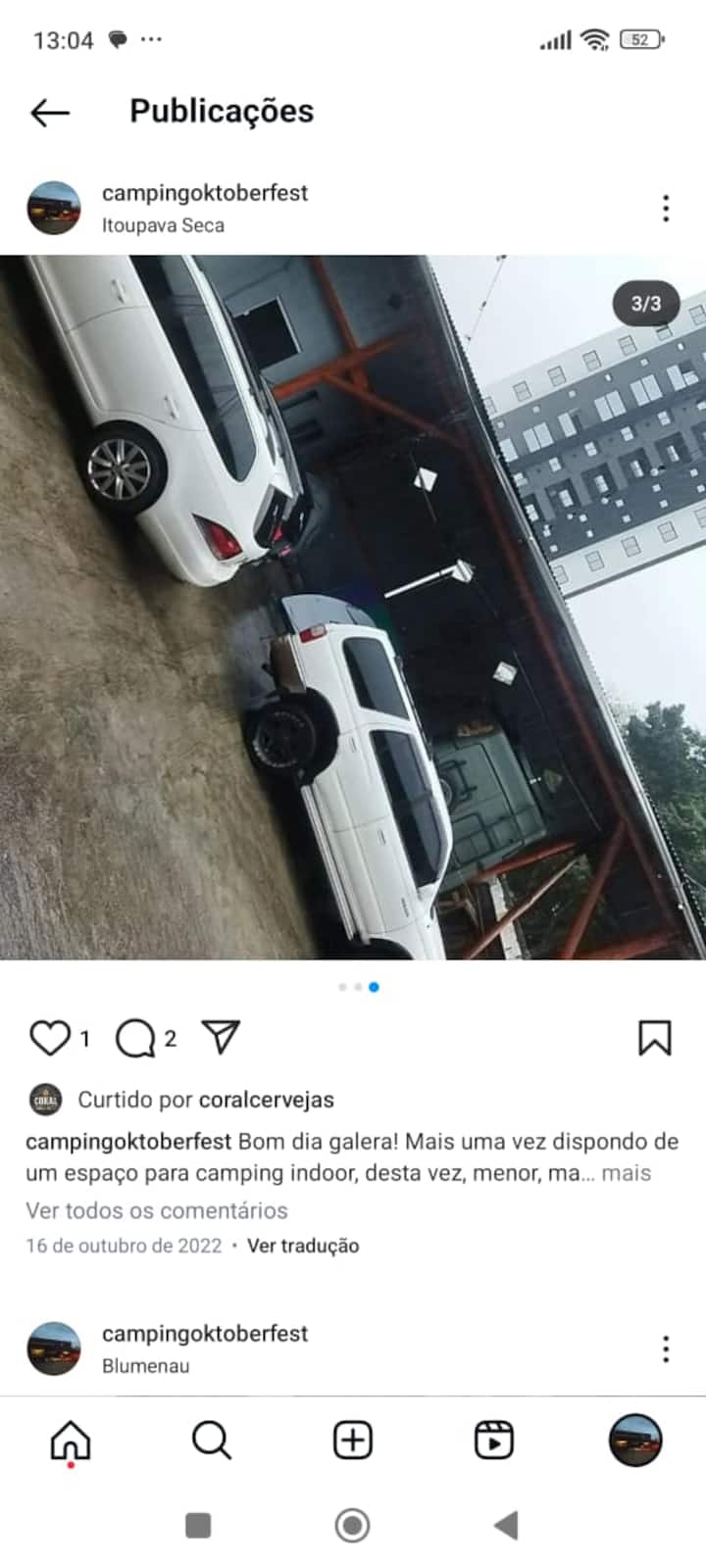Viewport: 706px width, 1568px height.
Task: Save the post with bookmark icon
Action: 654,1038
